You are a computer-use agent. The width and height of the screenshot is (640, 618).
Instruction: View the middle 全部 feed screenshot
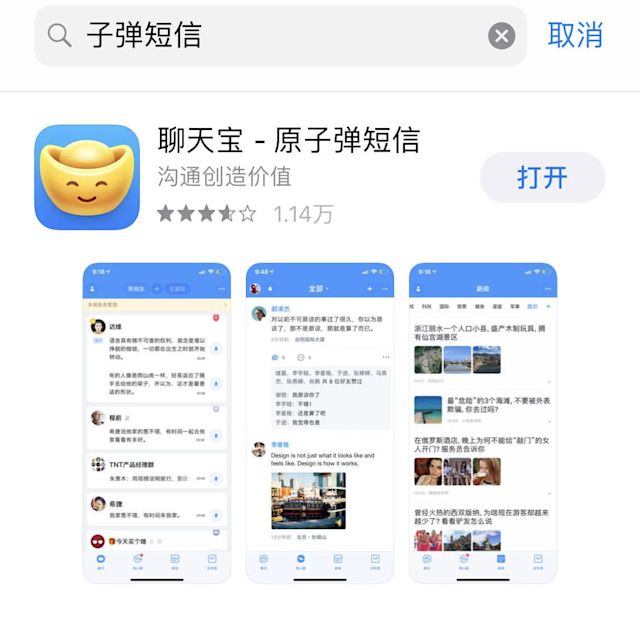pos(320,422)
